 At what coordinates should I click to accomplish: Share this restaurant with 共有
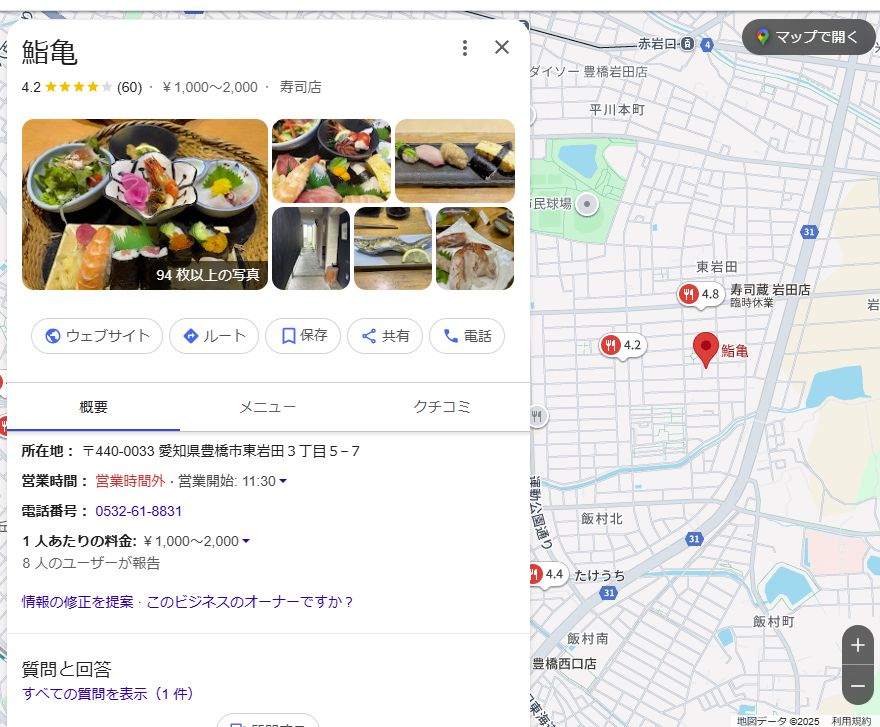tap(385, 336)
